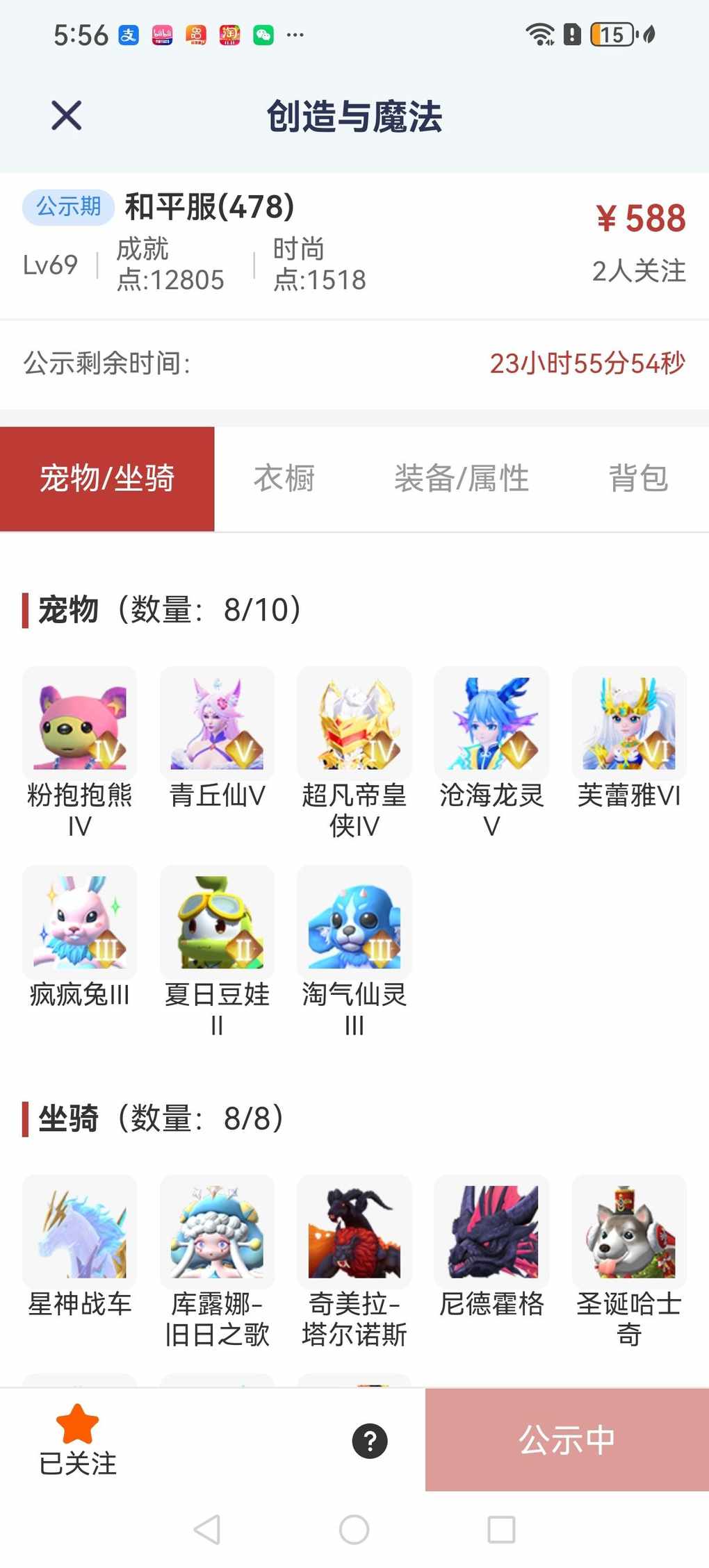
Task: View mount 星神战车
Action: click(x=80, y=1231)
